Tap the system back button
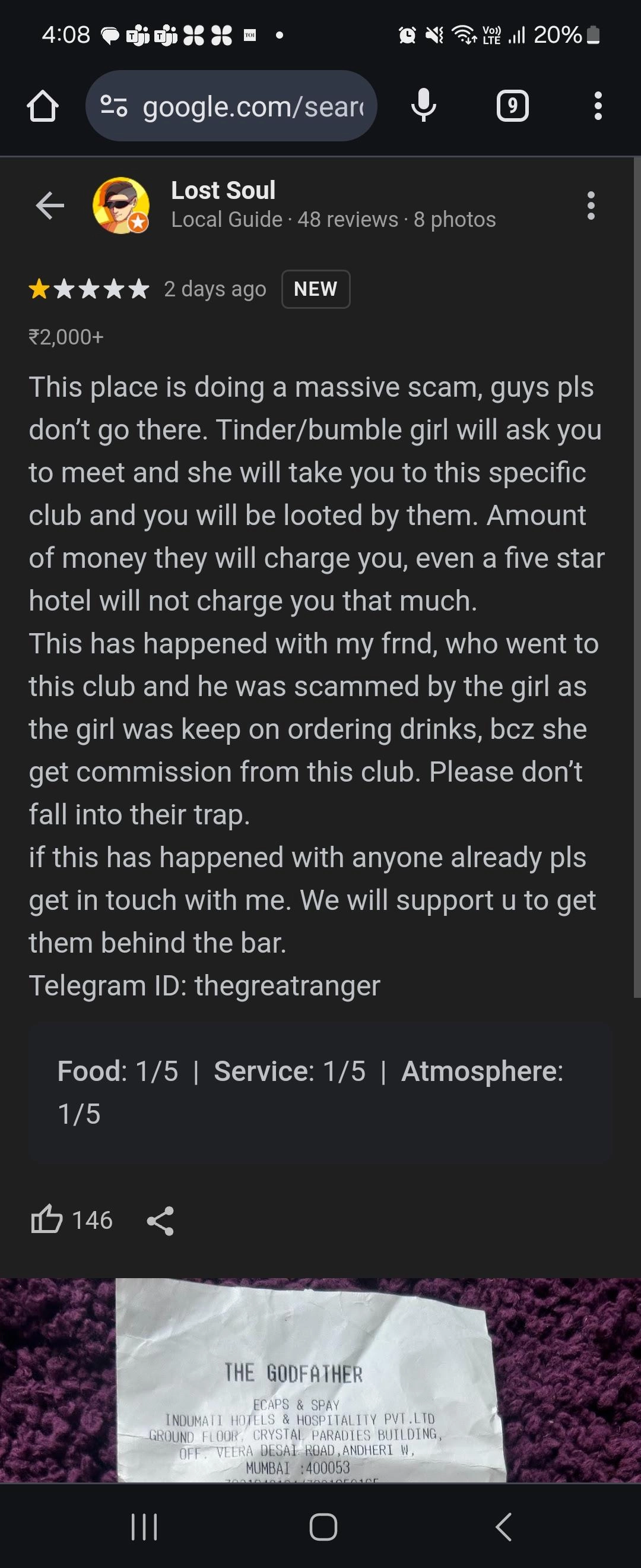Image resolution: width=641 pixels, height=1568 pixels. click(503, 1526)
